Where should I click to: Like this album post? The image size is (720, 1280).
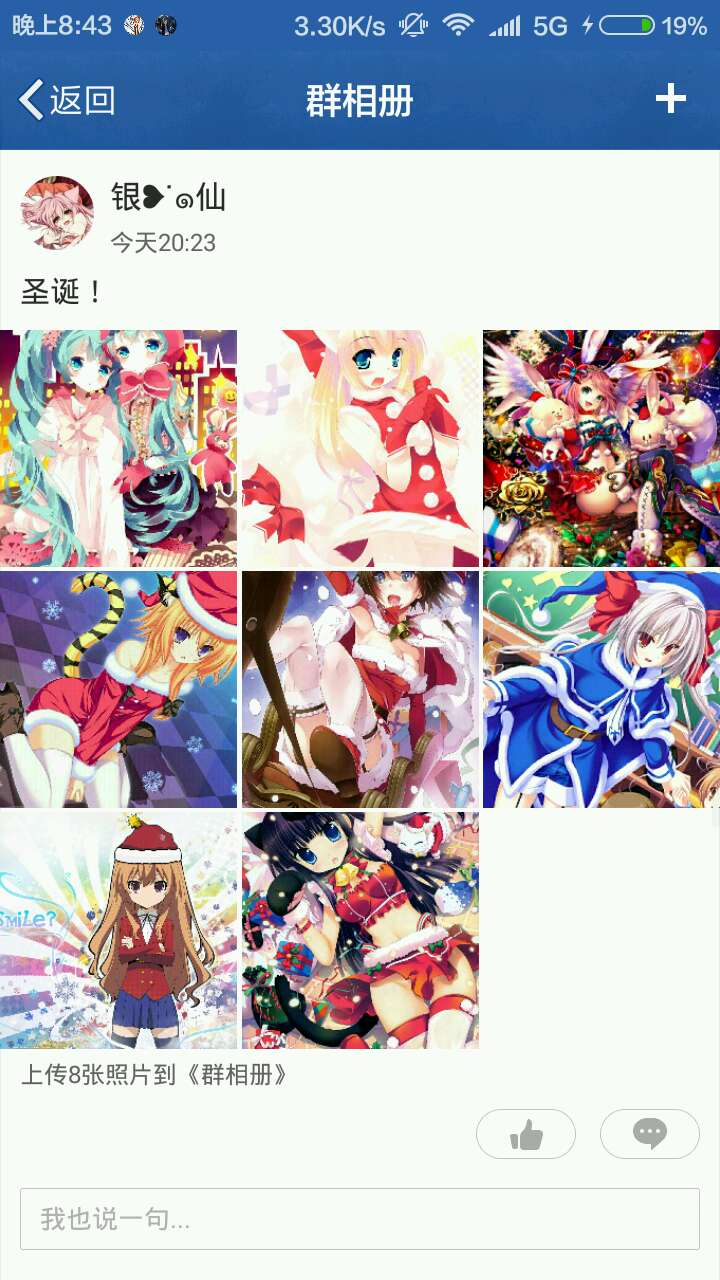coord(526,1134)
